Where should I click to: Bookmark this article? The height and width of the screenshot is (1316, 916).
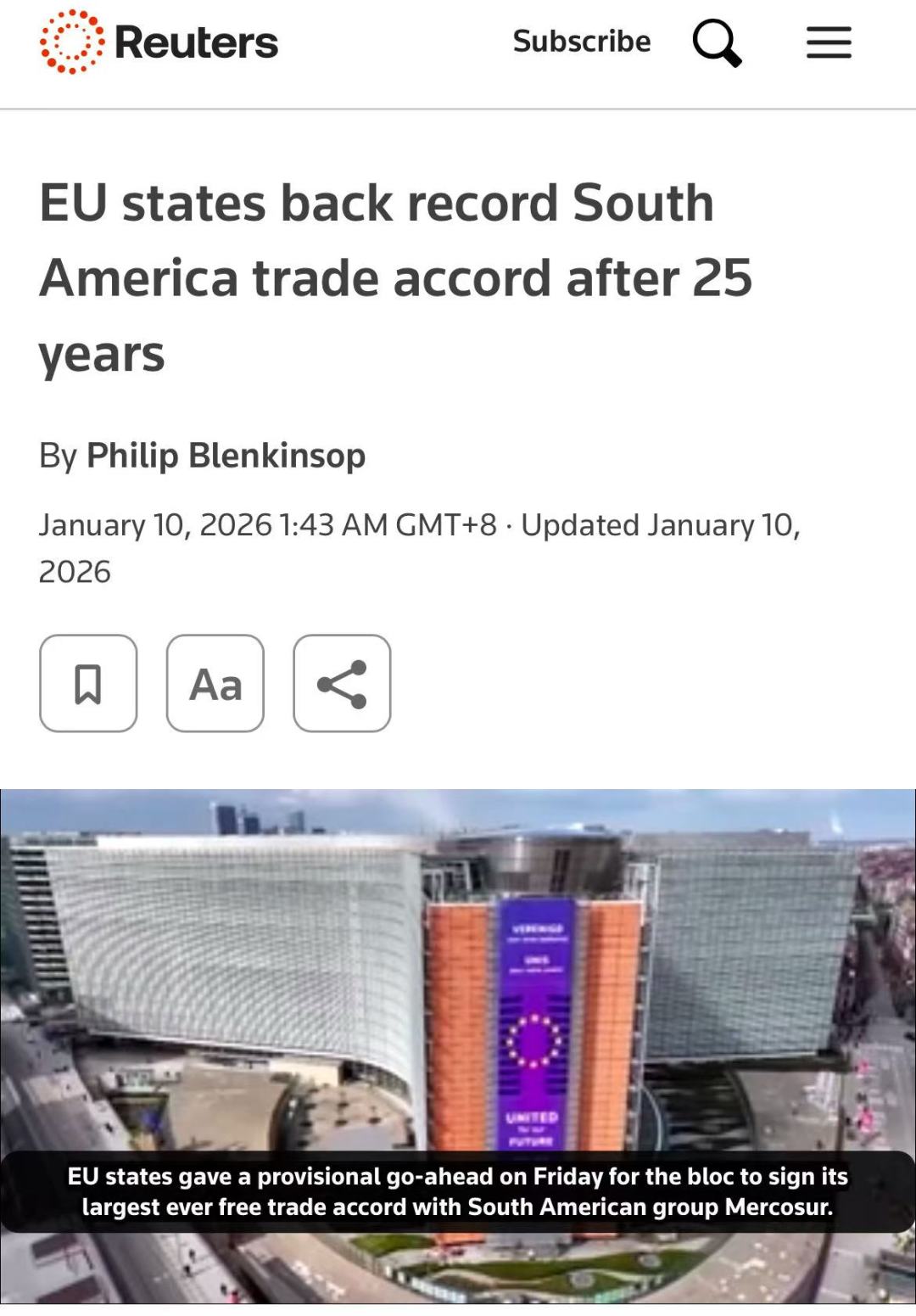click(88, 684)
